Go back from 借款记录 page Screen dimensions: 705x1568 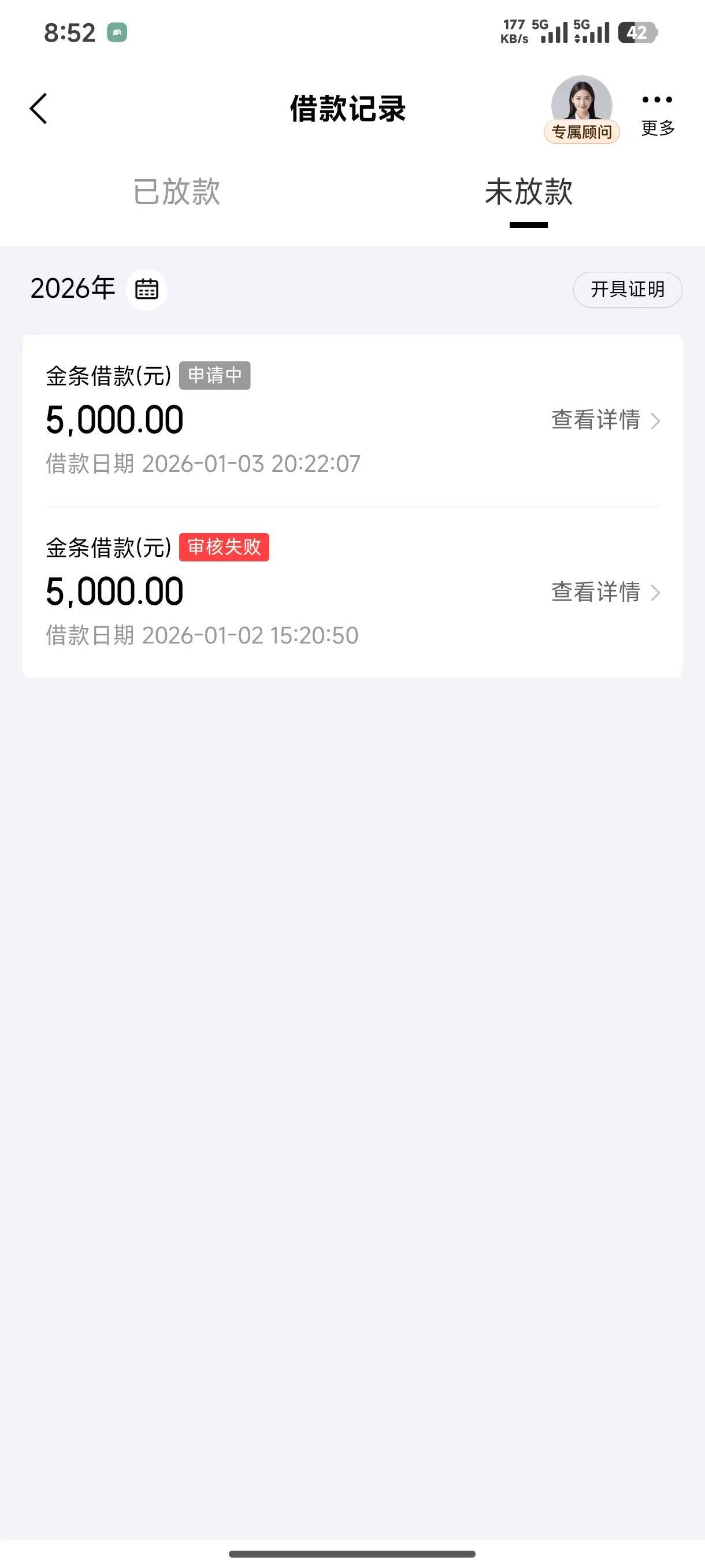coord(38,109)
